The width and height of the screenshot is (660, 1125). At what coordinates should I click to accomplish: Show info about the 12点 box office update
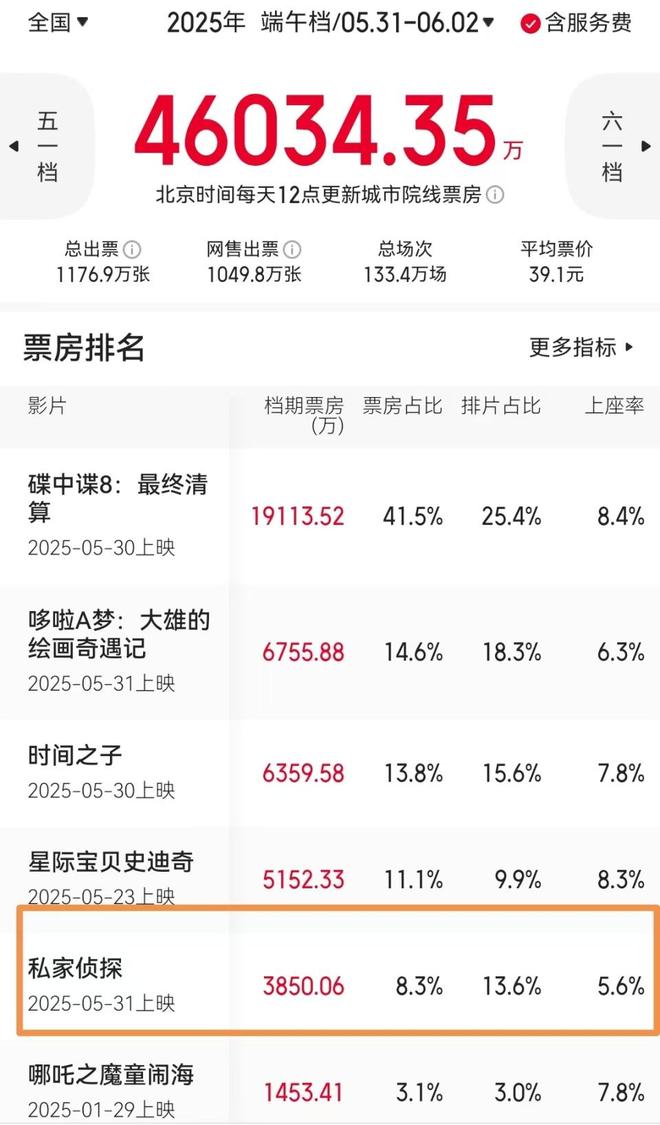(495, 195)
